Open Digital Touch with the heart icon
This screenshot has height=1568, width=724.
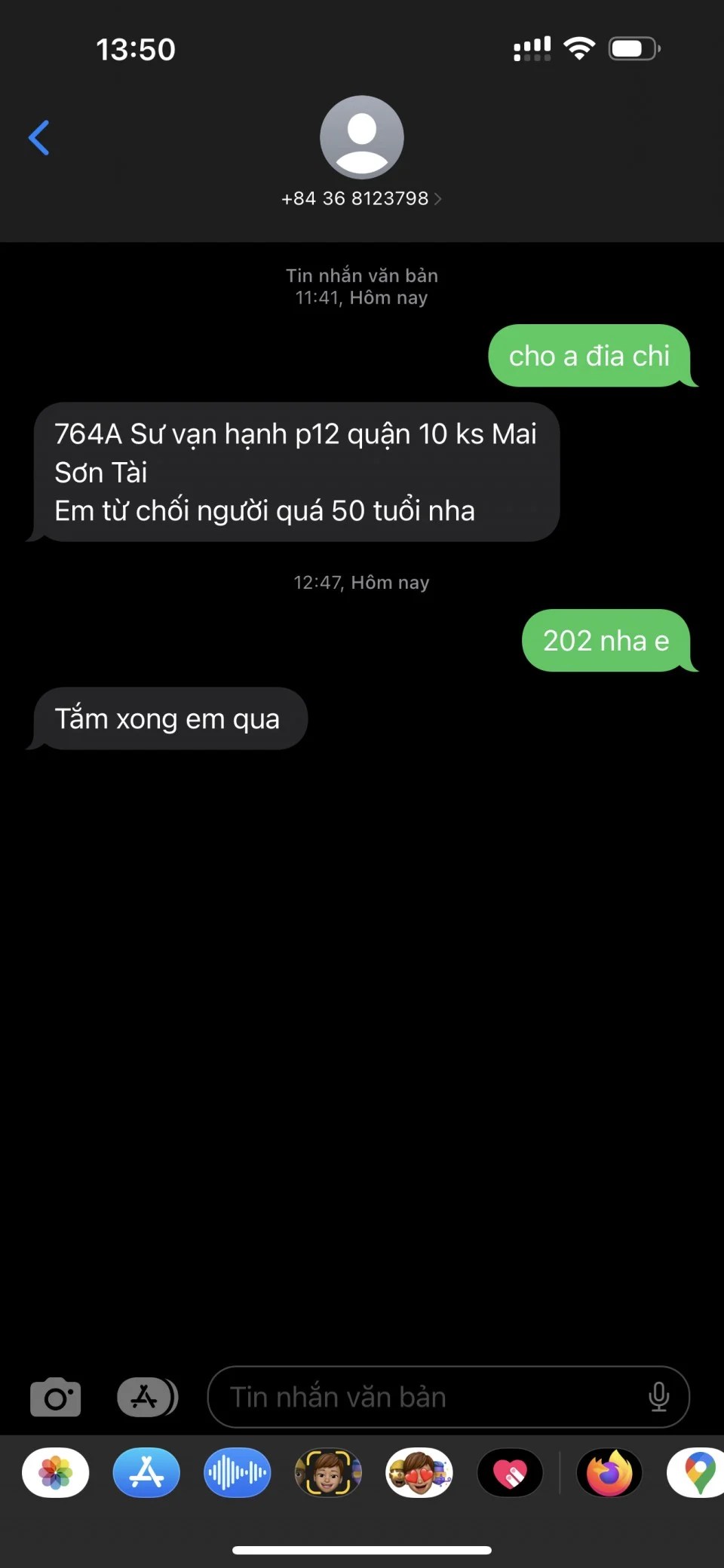coord(511,1472)
